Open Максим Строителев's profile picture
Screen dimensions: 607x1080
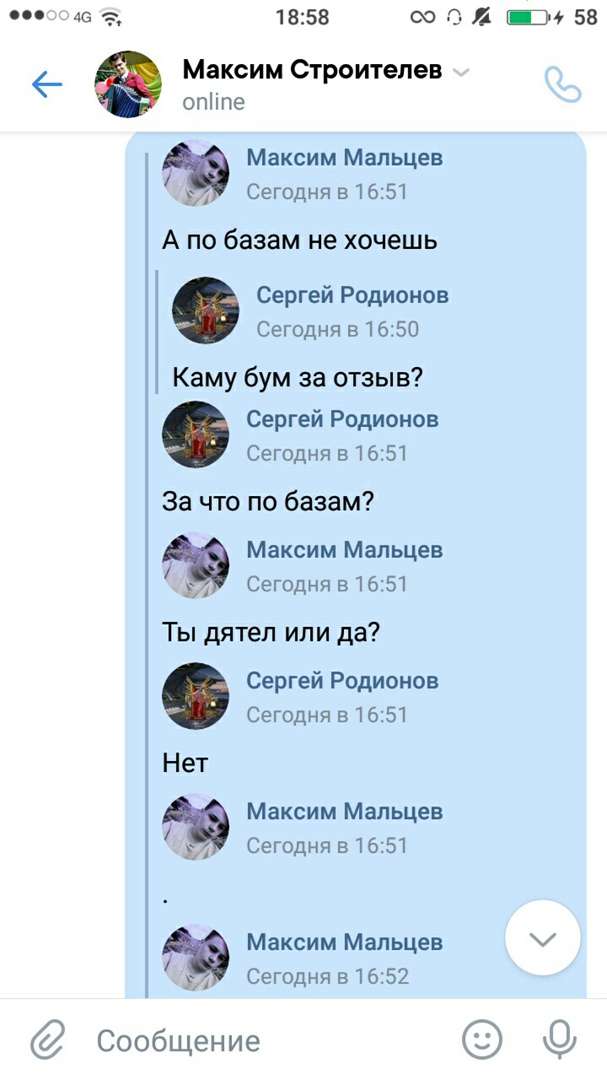coord(127,85)
